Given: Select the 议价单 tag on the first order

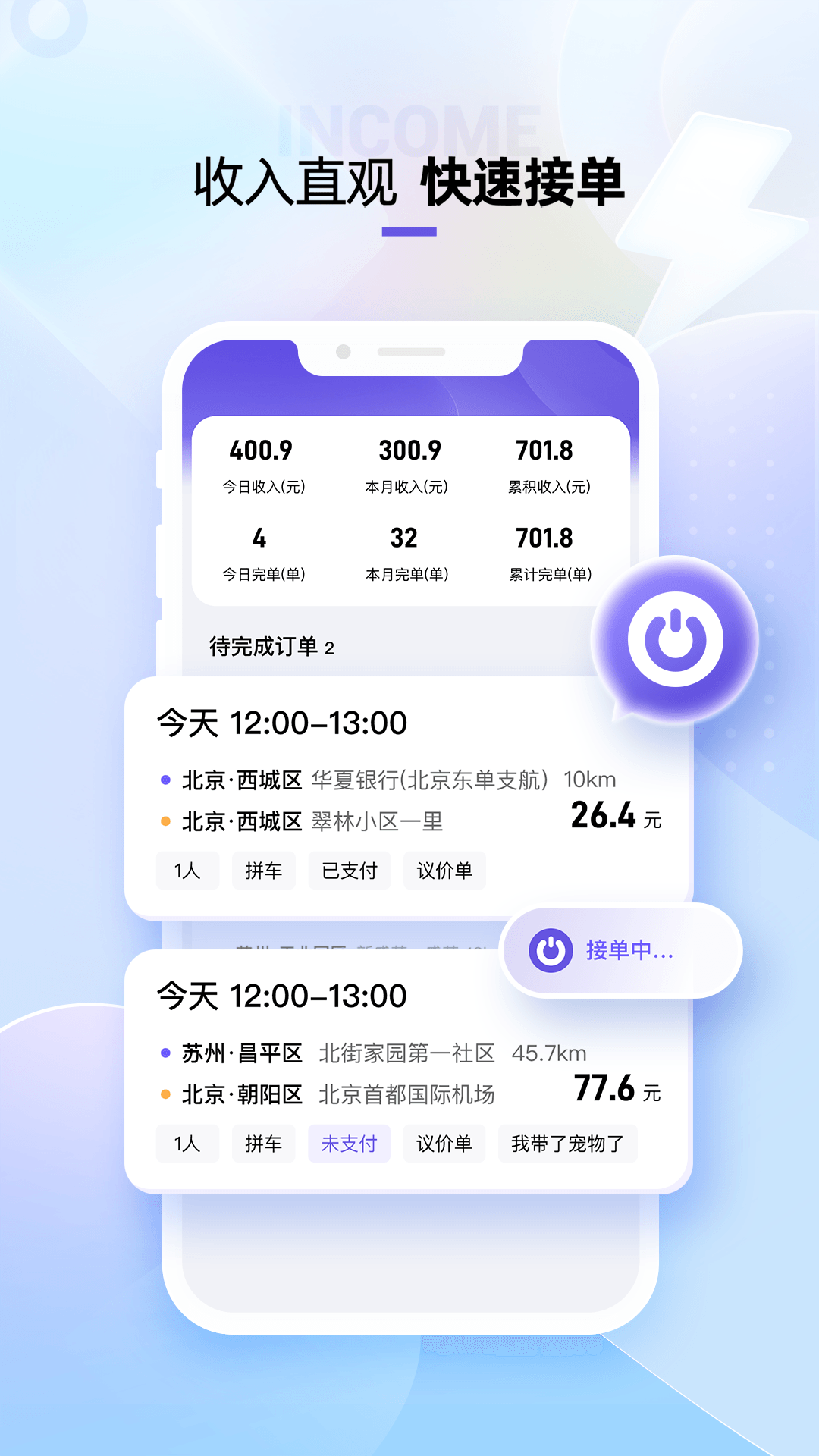Looking at the screenshot, I should (444, 871).
